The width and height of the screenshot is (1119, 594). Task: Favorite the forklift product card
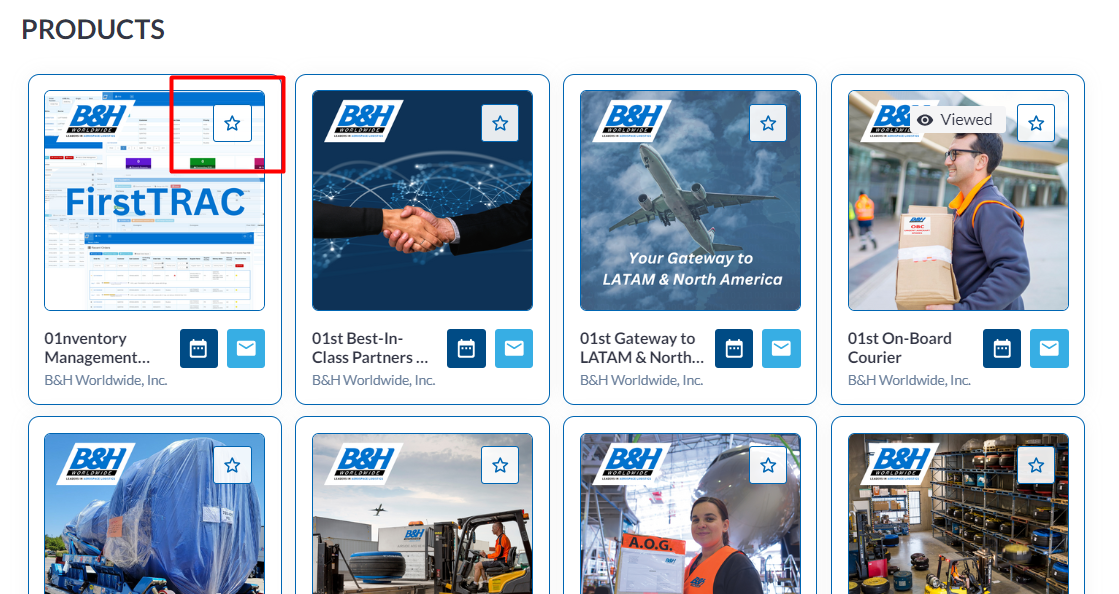pos(500,465)
